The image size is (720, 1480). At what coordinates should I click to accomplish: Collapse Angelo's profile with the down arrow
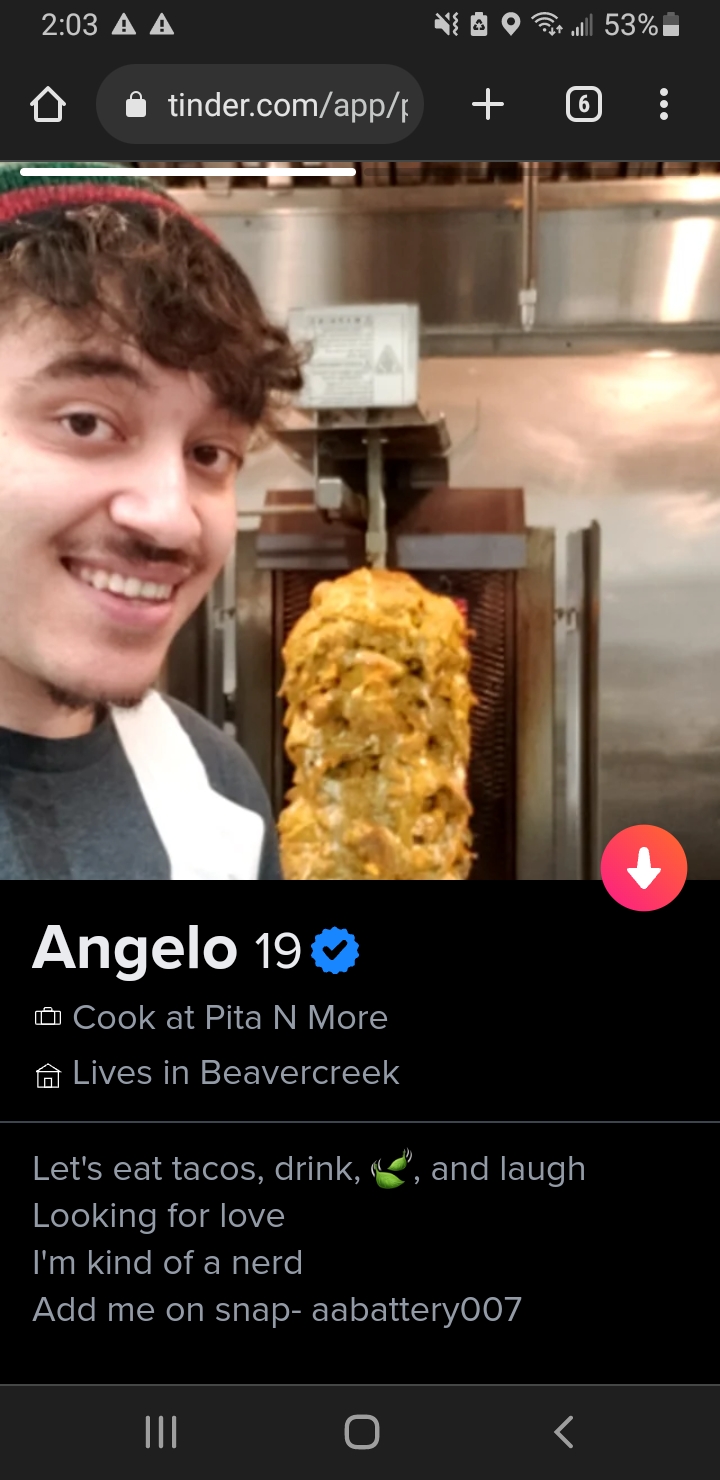(643, 868)
